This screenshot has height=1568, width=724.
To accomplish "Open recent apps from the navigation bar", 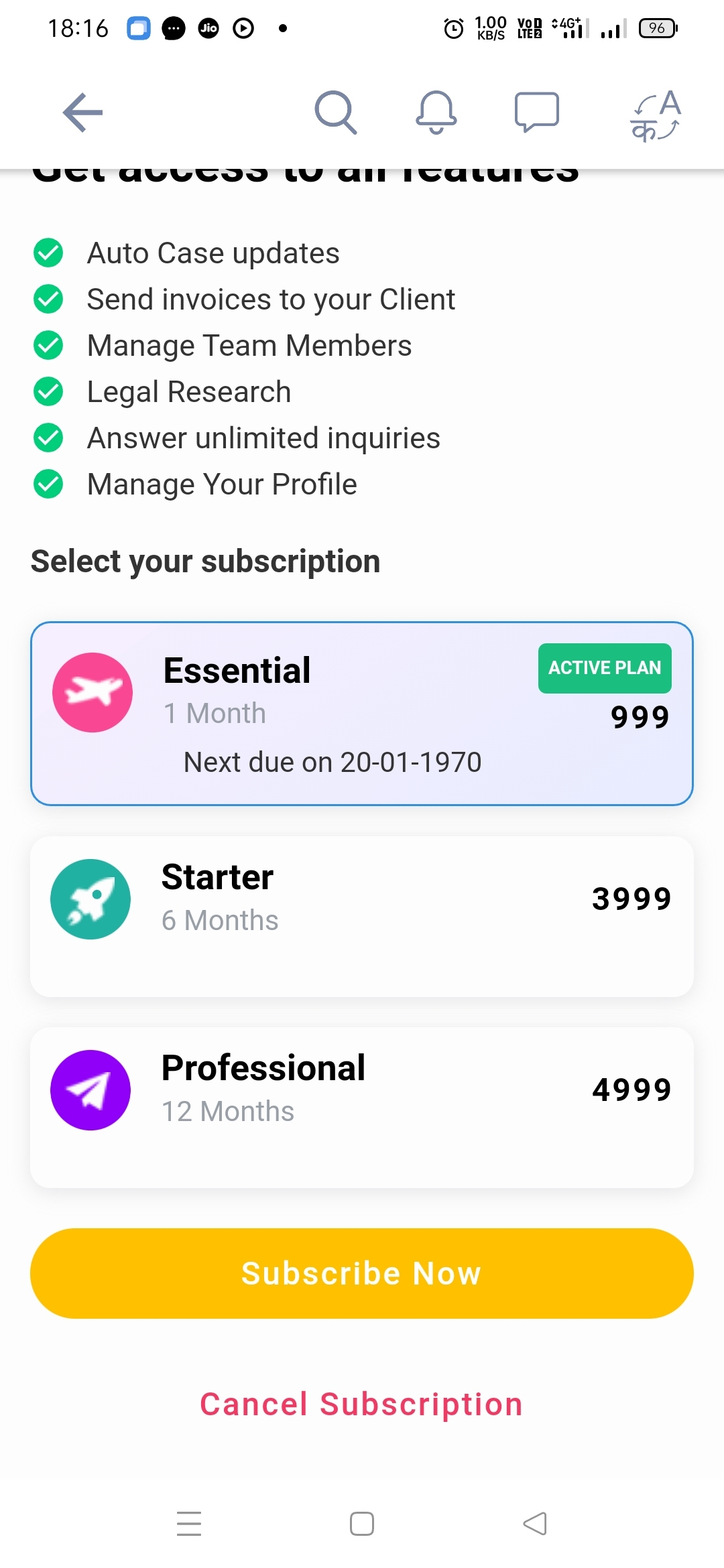I will [x=189, y=1523].
